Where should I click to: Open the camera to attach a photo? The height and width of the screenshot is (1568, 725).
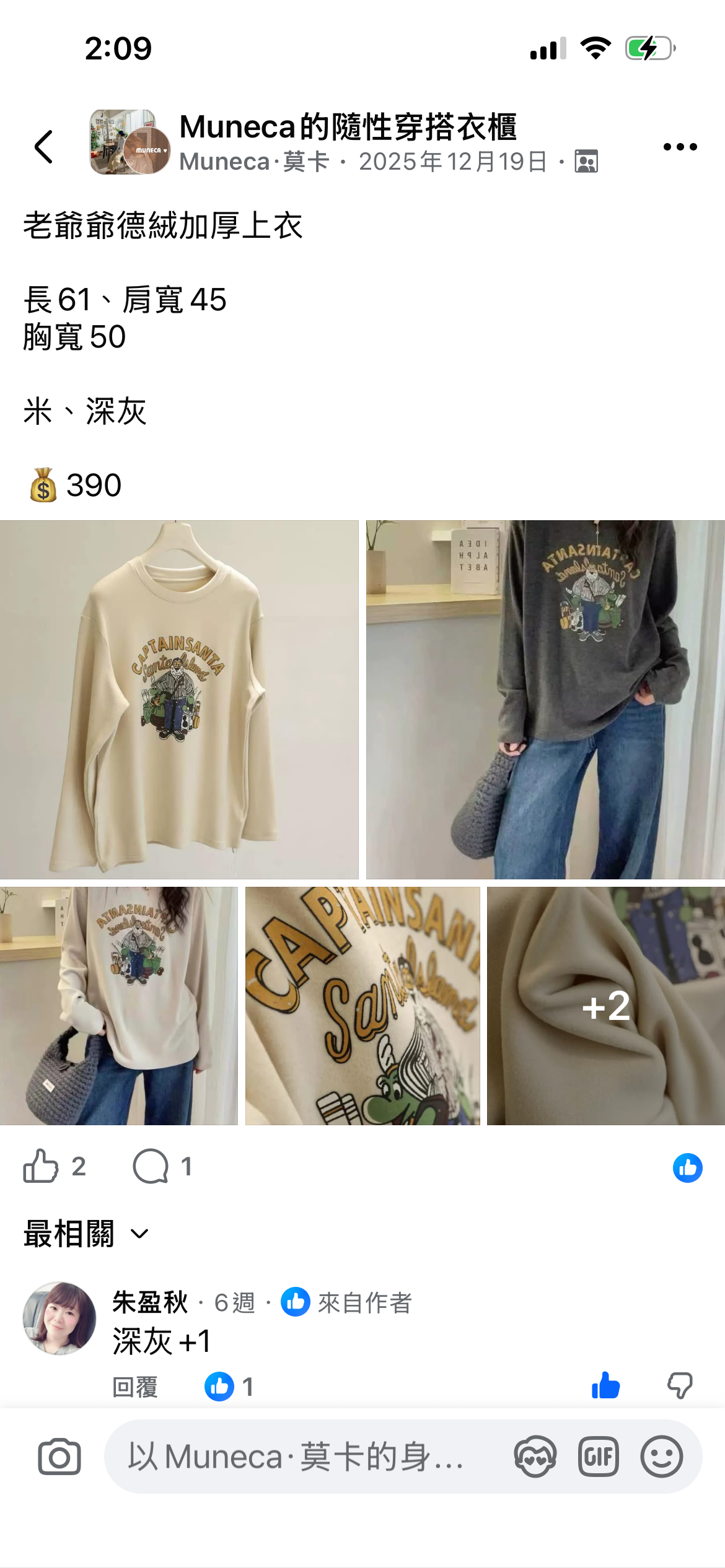(x=59, y=1457)
